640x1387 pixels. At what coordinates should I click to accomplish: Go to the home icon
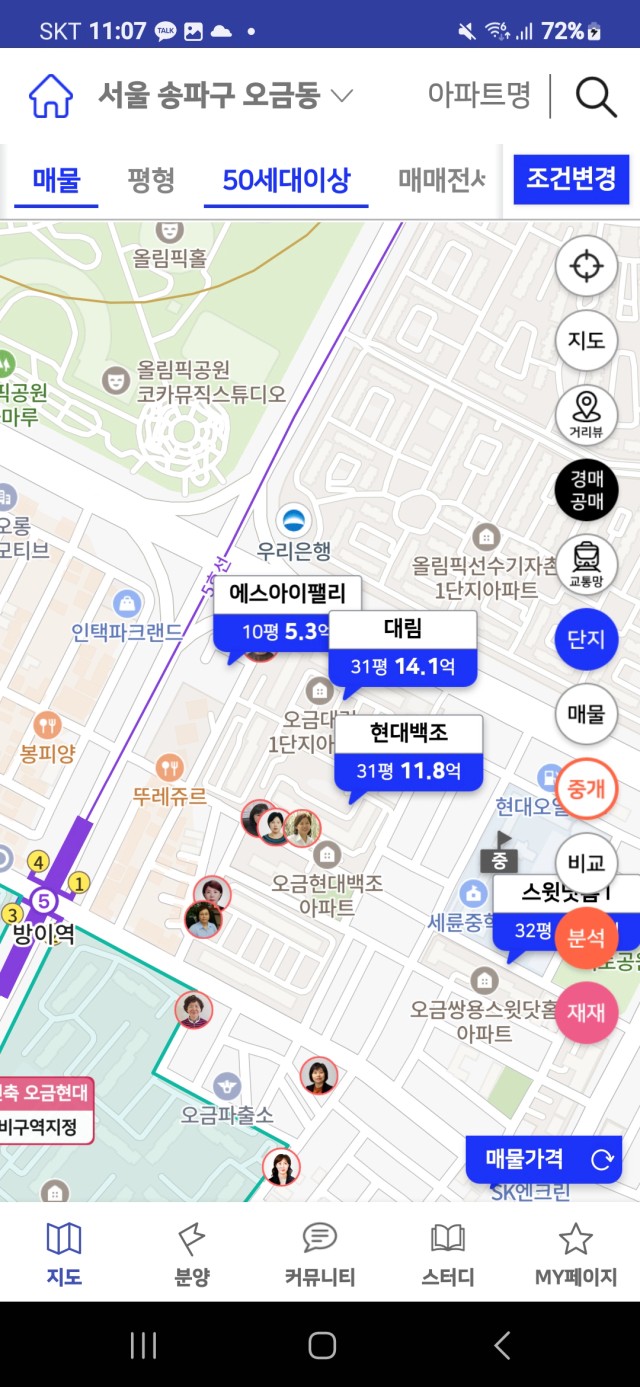(51, 97)
